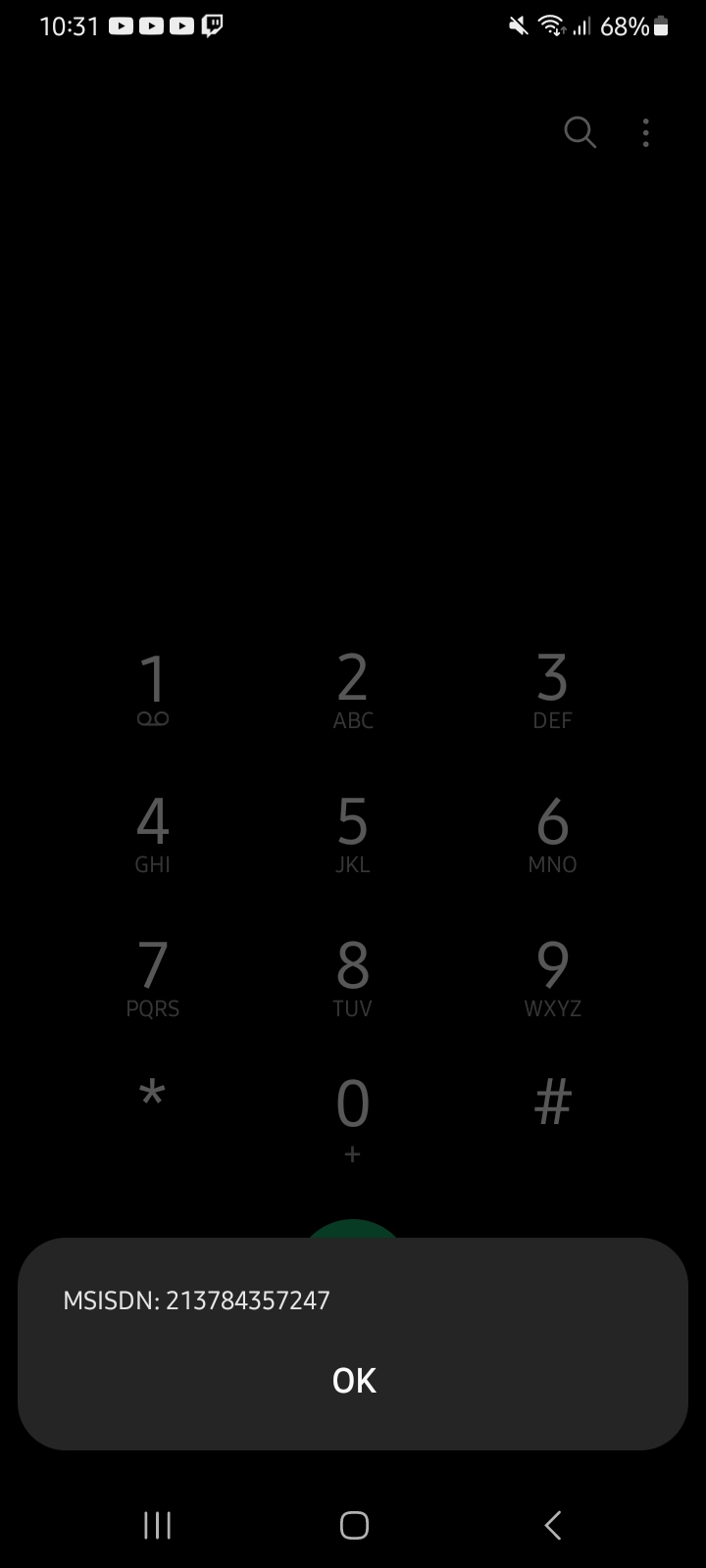Tap the 6 MNO key
The width and height of the screenshot is (706, 1568).
(x=552, y=835)
